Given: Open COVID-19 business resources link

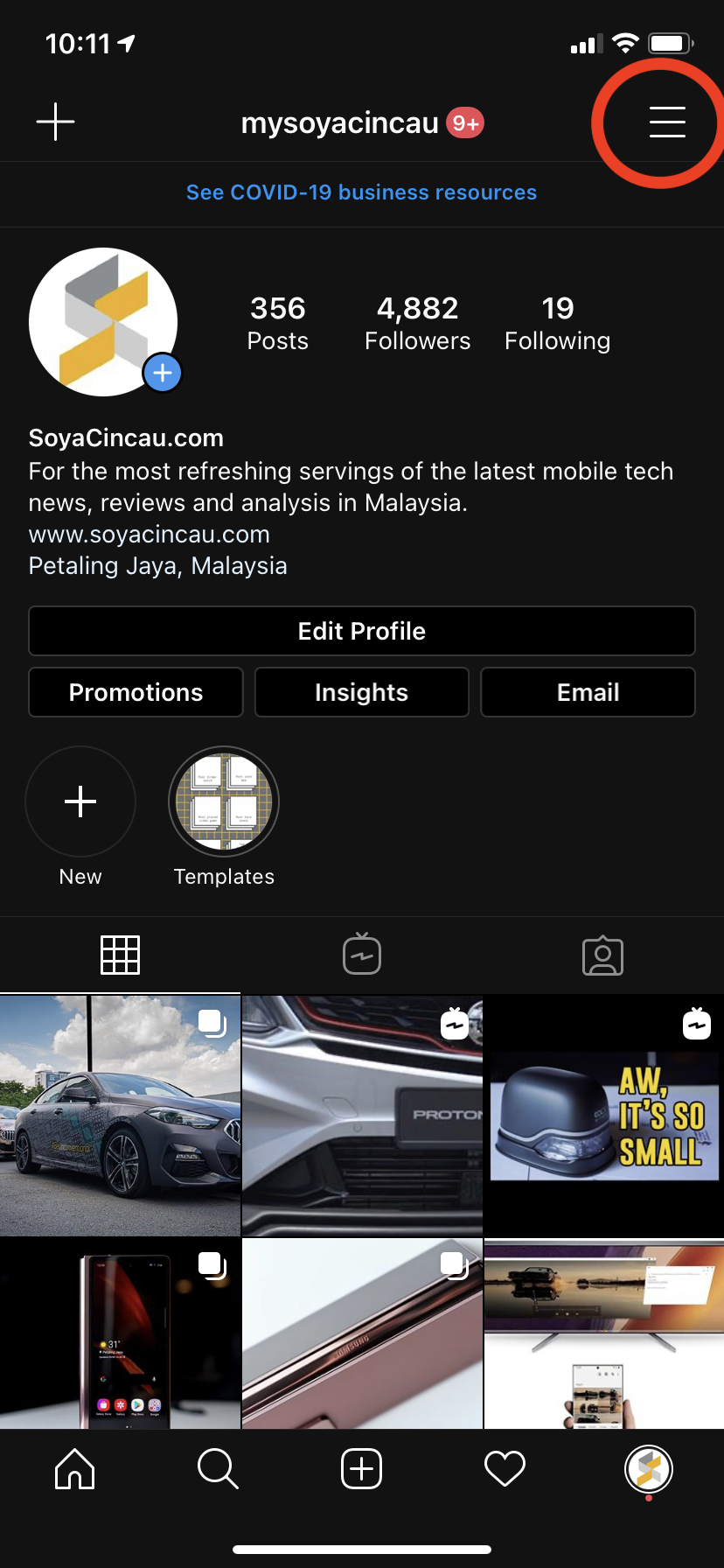Looking at the screenshot, I should (361, 192).
